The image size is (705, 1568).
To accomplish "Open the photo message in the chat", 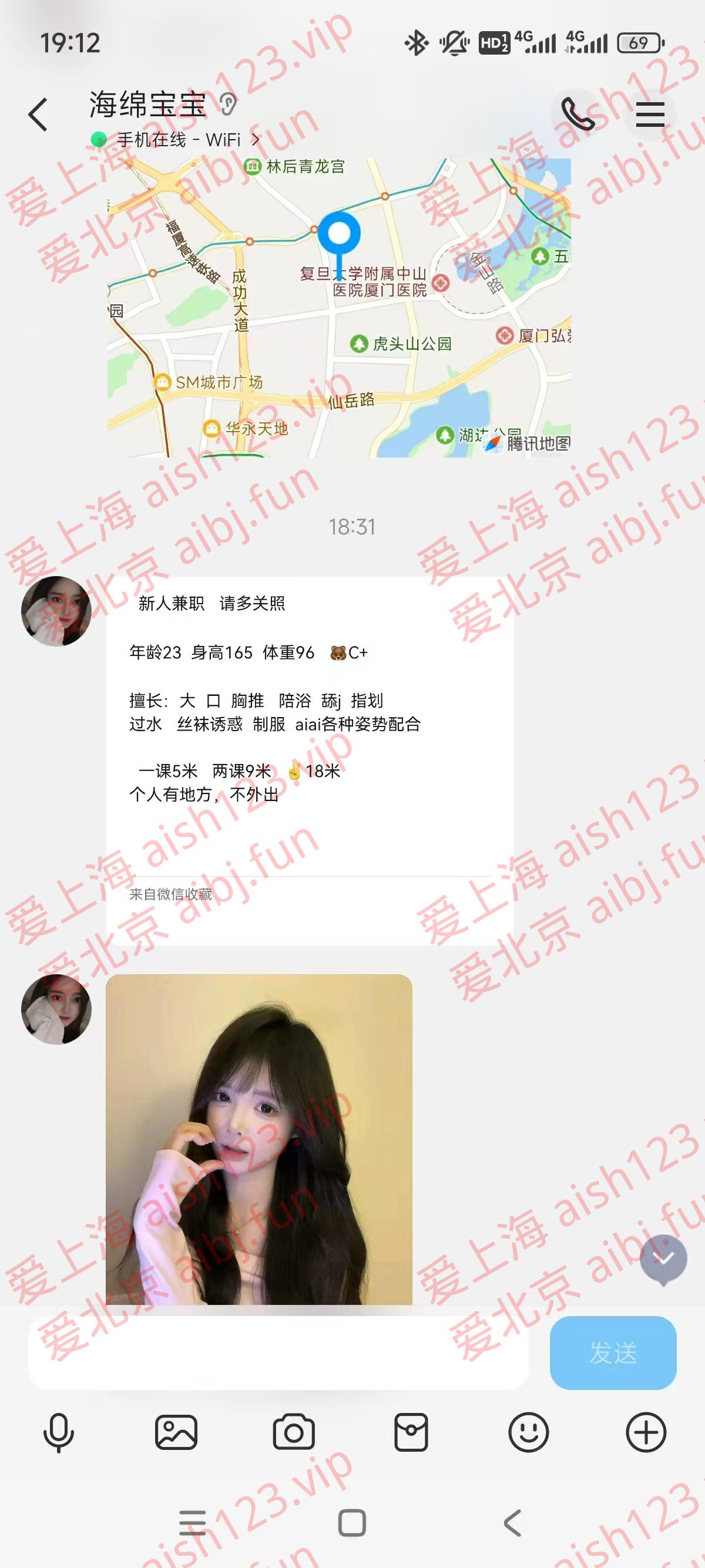I will 258,1138.
